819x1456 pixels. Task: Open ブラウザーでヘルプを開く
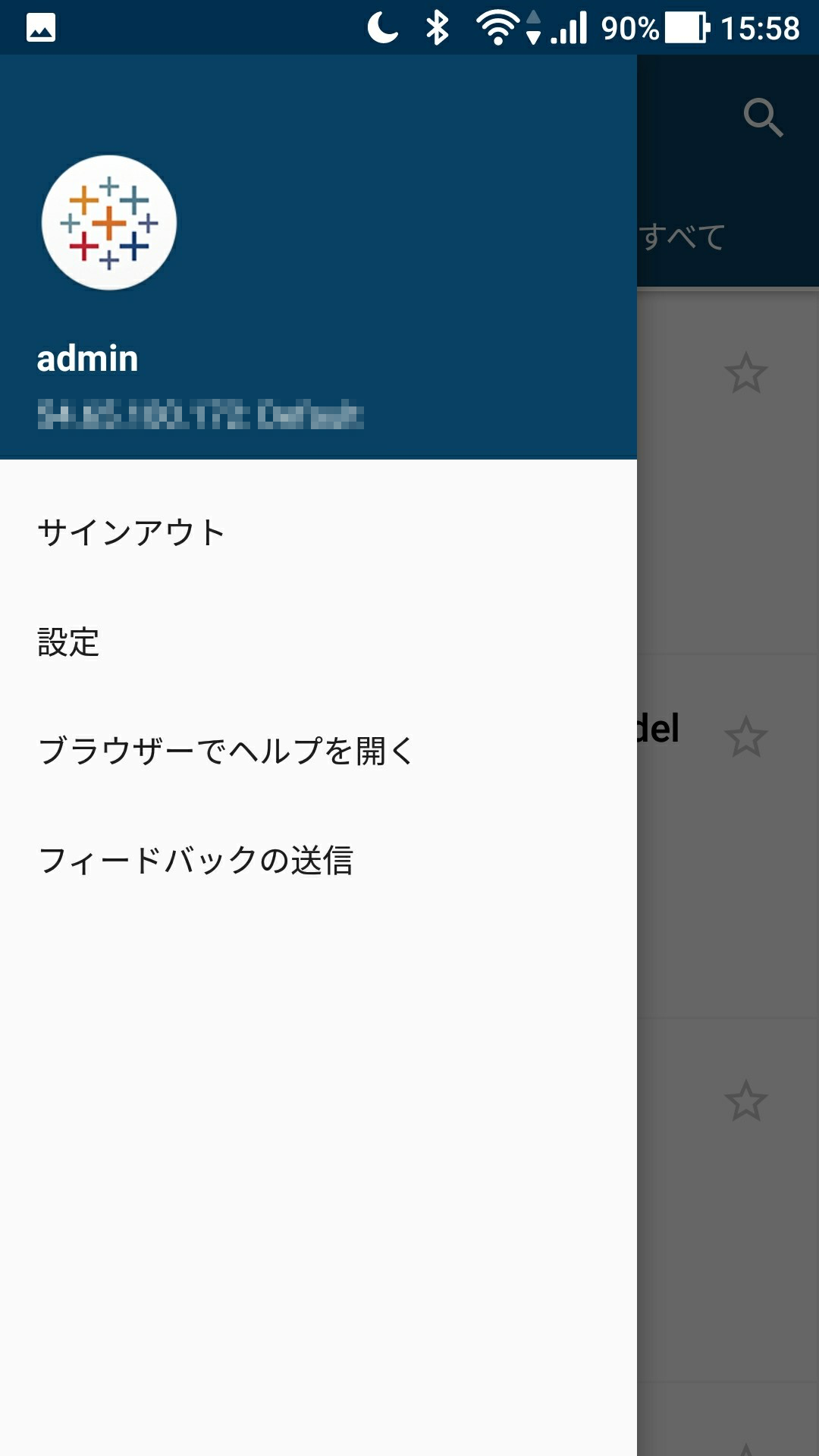click(x=226, y=749)
